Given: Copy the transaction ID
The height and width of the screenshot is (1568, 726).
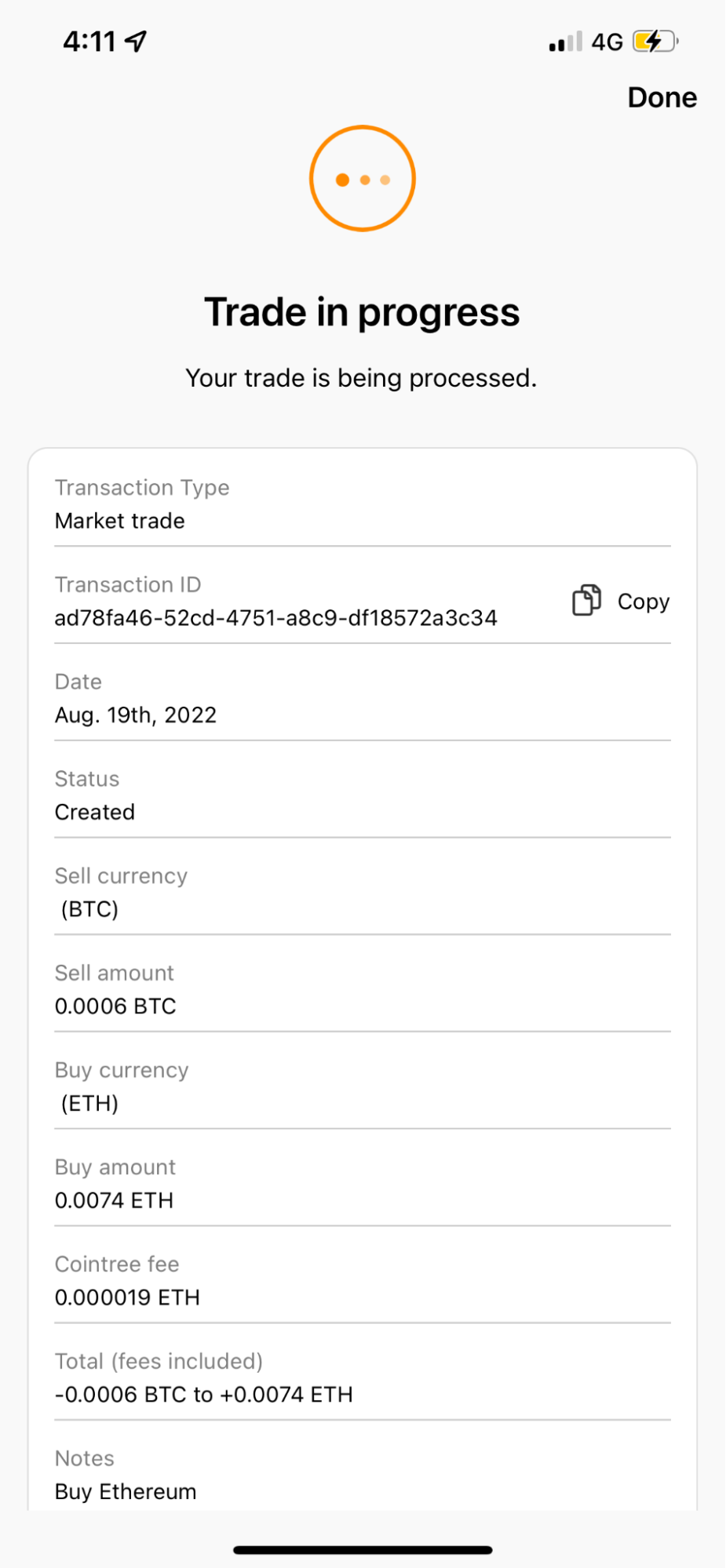Looking at the screenshot, I should [x=621, y=601].
